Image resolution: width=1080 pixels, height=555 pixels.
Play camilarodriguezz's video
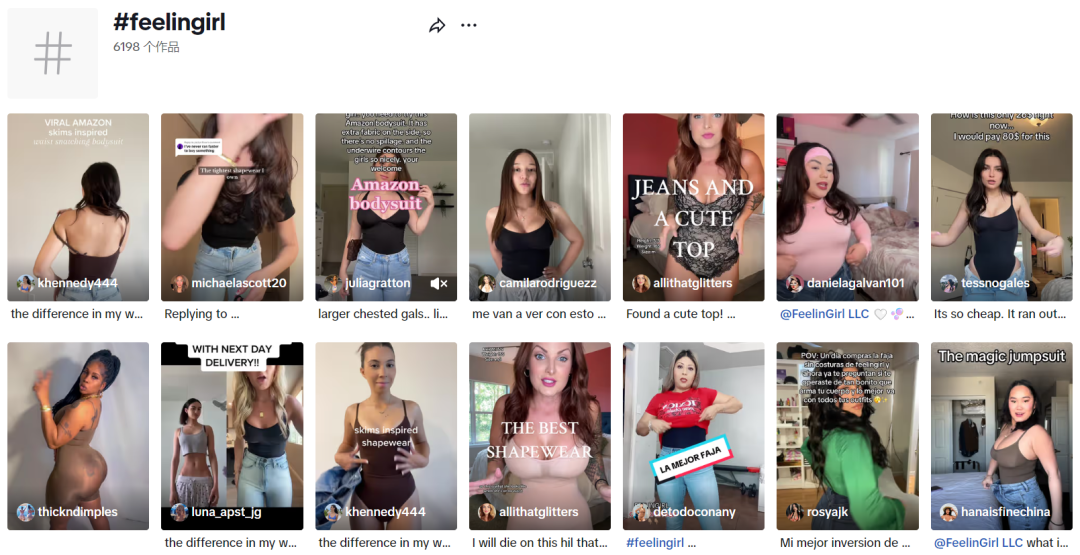click(540, 207)
